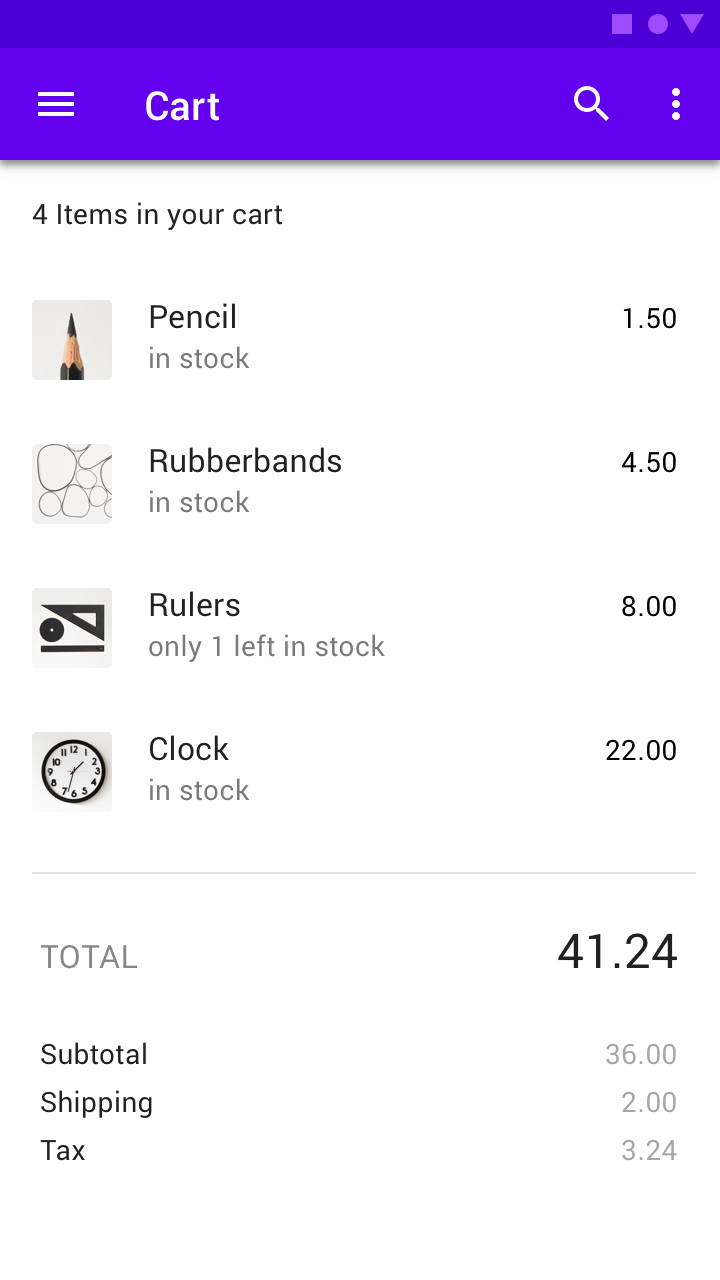Screen dimensions: 720x1280
Task: Open the Pencil item
Action: click(360, 340)
